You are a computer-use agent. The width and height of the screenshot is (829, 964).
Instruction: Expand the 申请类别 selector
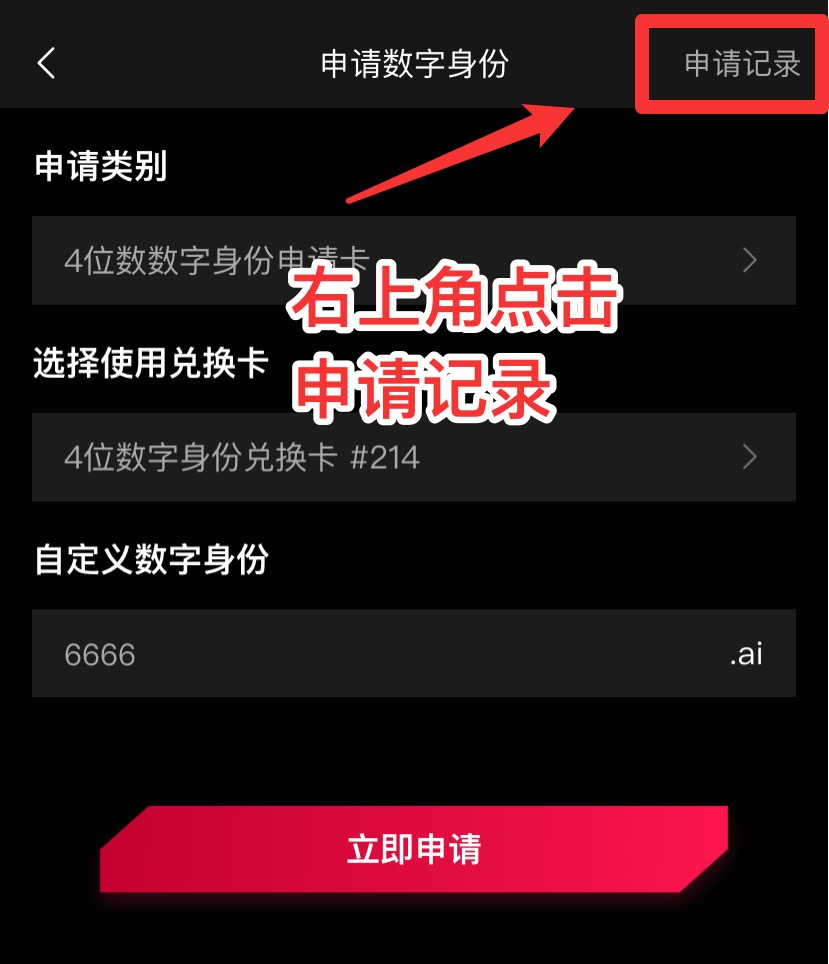tap(413, 261)
